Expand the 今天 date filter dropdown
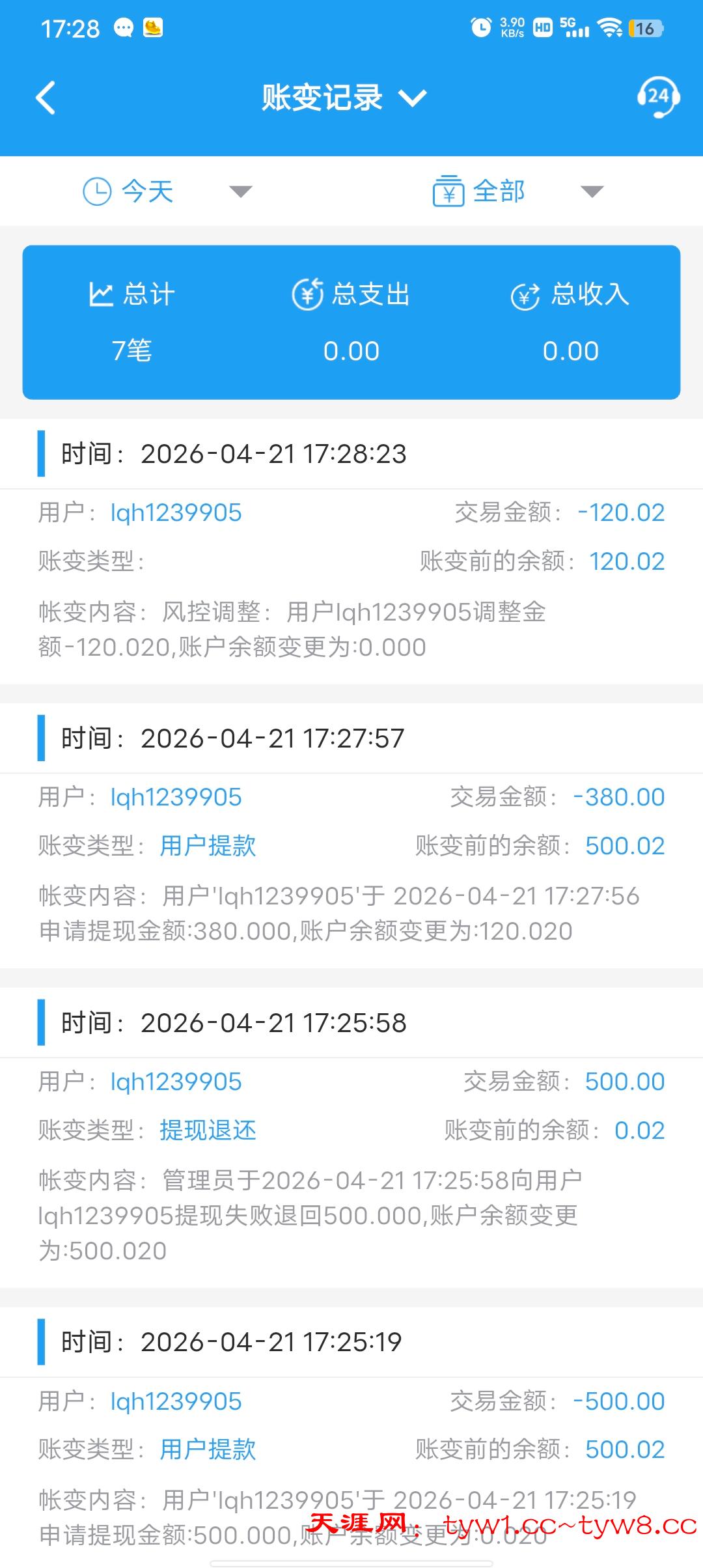This screenshot has height=1568, width=703. pyautogui.click(x=240, y=191)
